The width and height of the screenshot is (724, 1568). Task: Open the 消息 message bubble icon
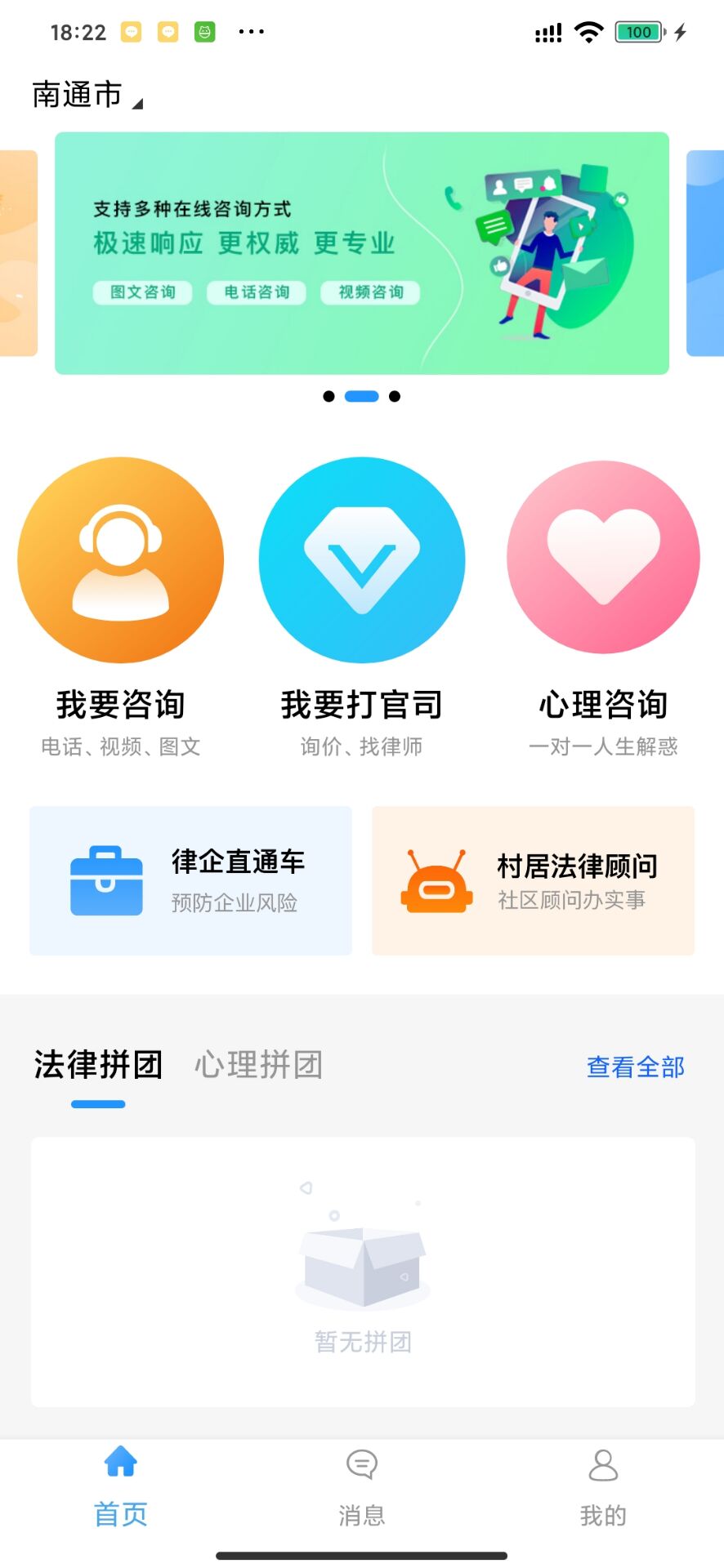tap(362, 1464)
